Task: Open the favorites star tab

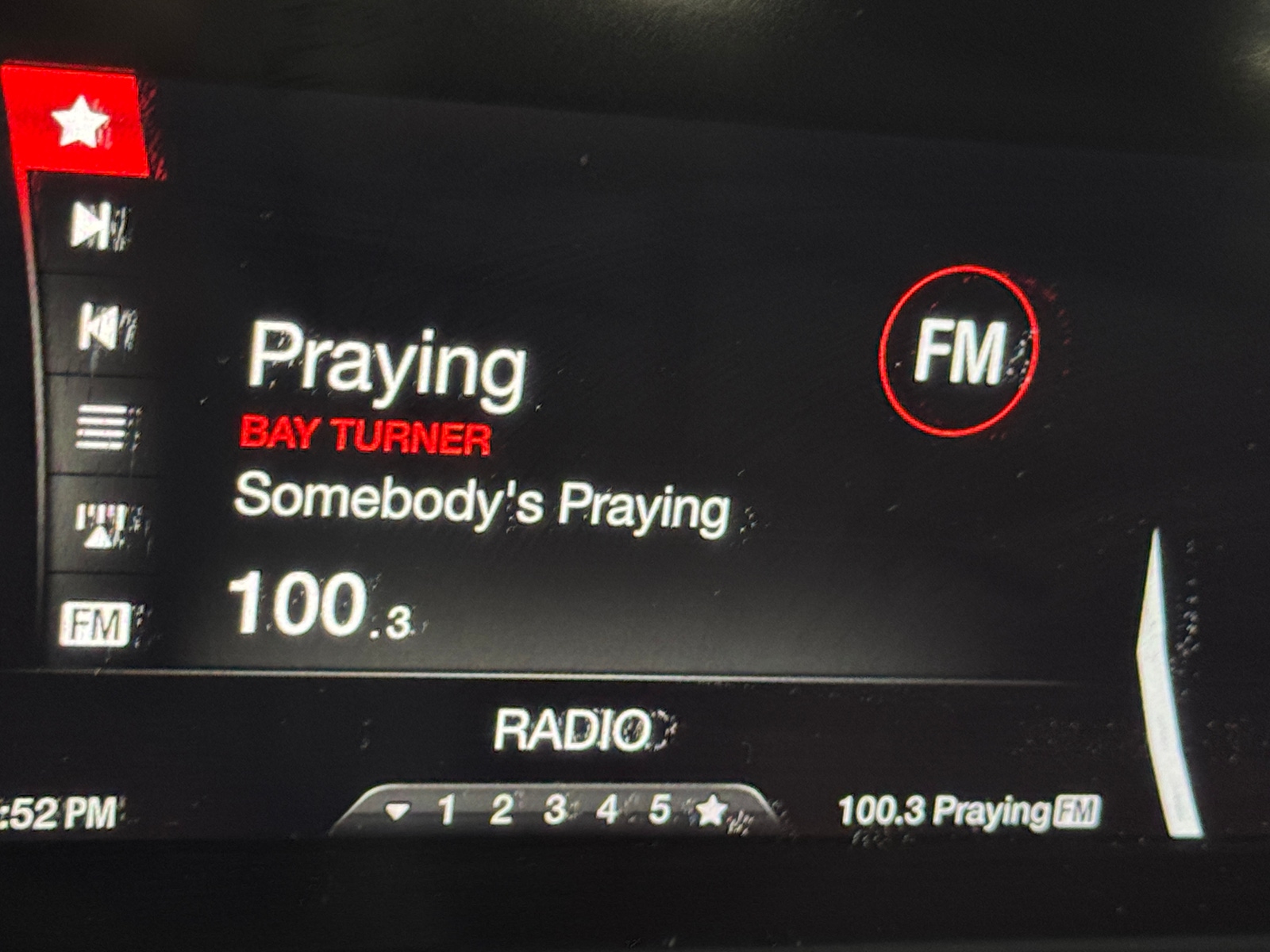Action: 79,121
